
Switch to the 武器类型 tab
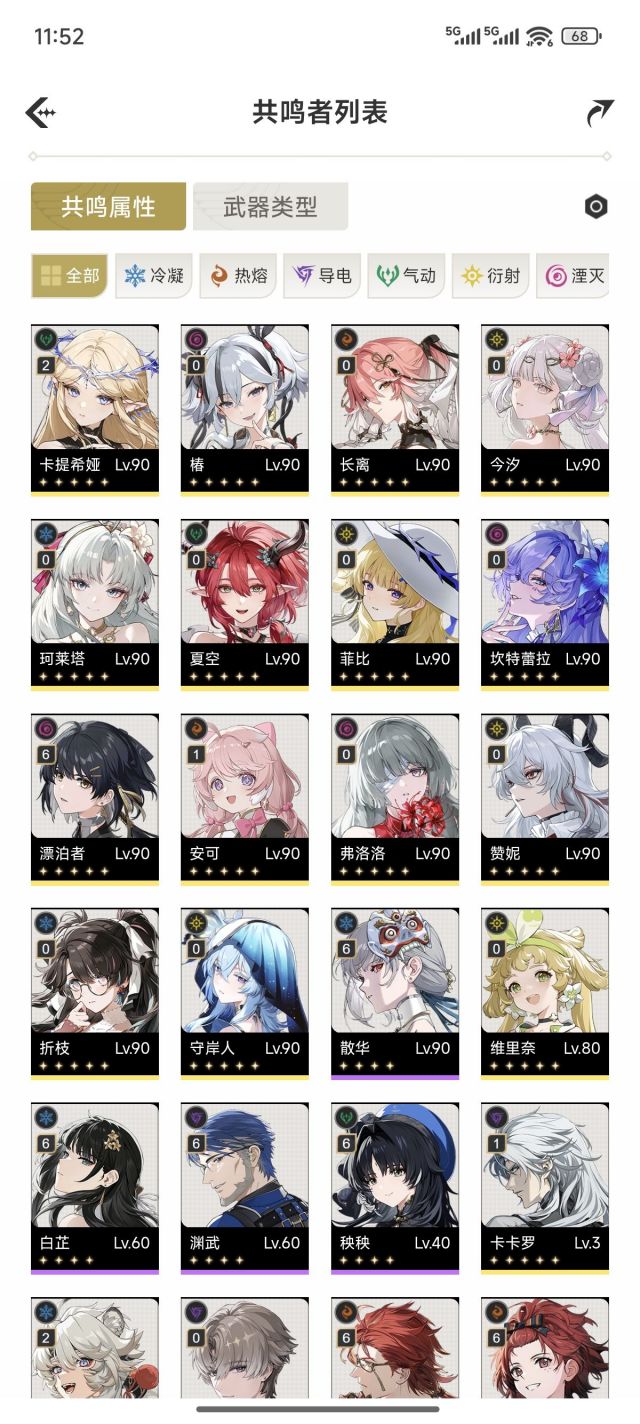point(270,207)
